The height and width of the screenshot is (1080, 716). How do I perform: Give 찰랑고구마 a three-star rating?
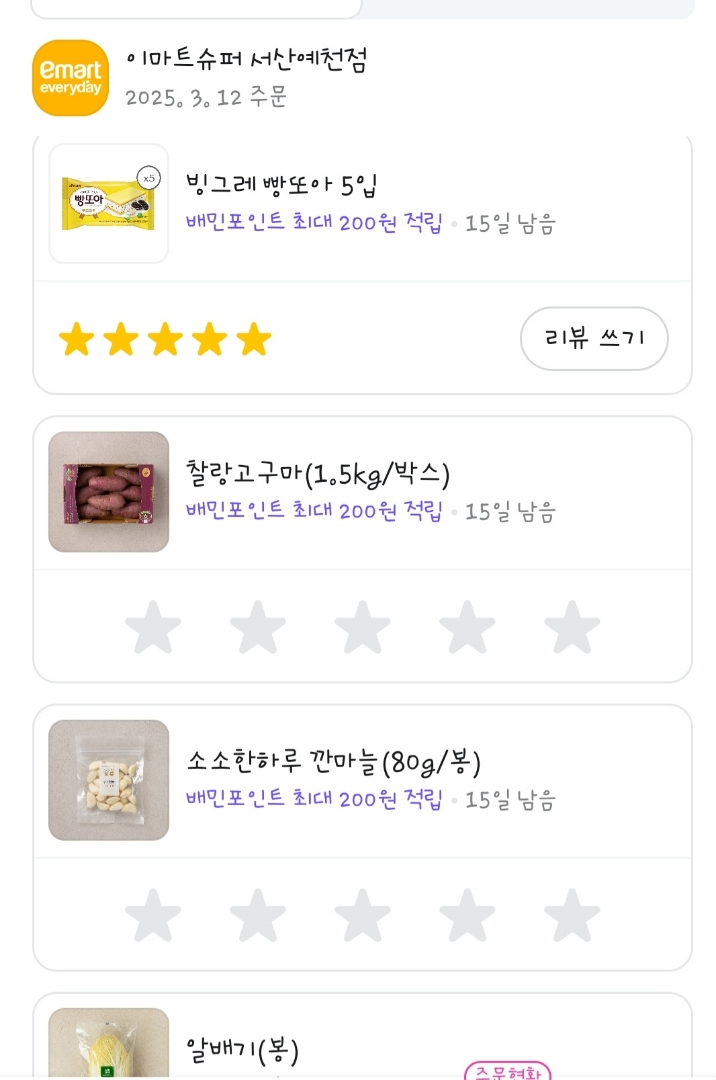click(x=362, y=627)
